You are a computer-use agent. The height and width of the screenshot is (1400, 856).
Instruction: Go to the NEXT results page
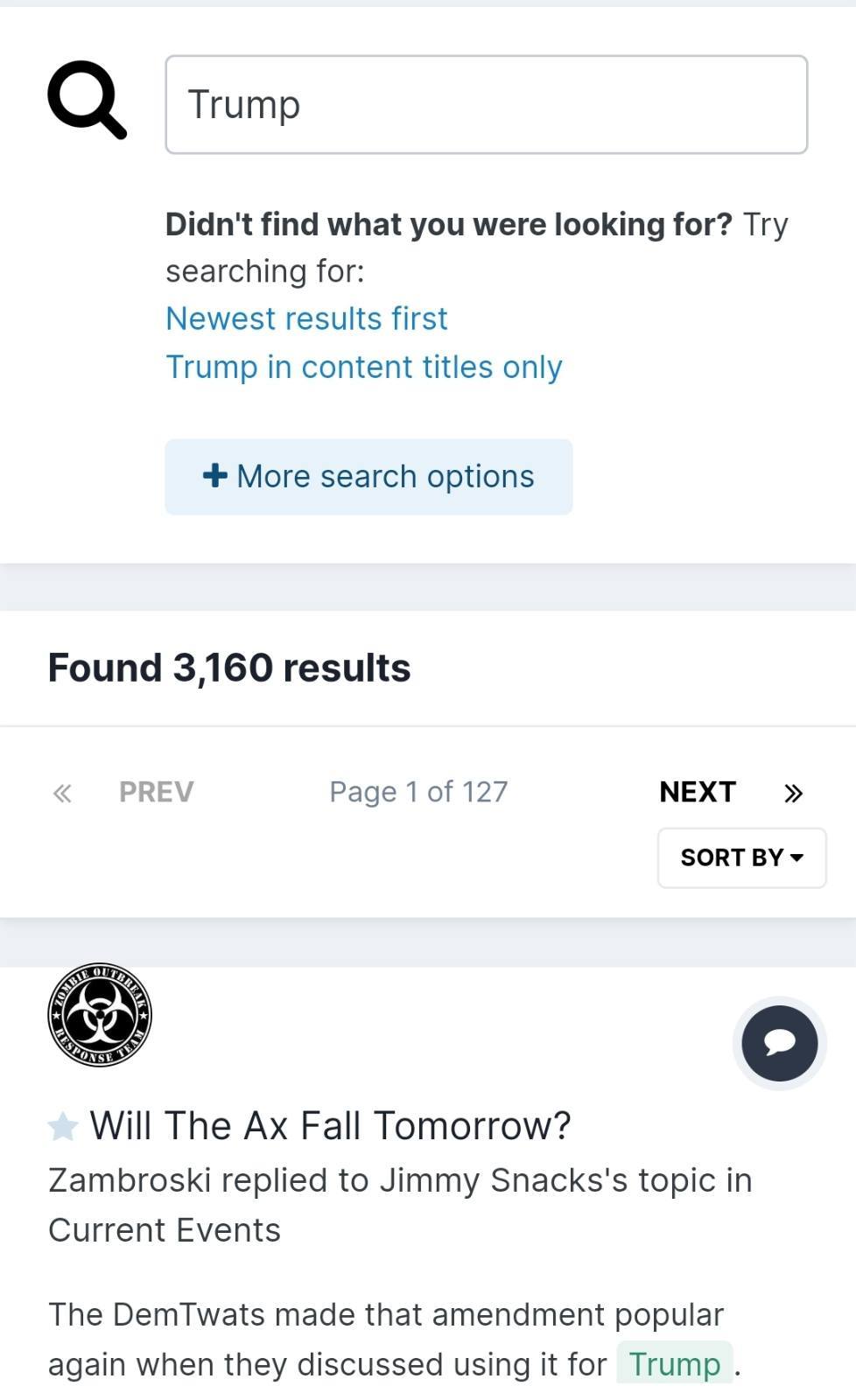click(x=698, y=792)
